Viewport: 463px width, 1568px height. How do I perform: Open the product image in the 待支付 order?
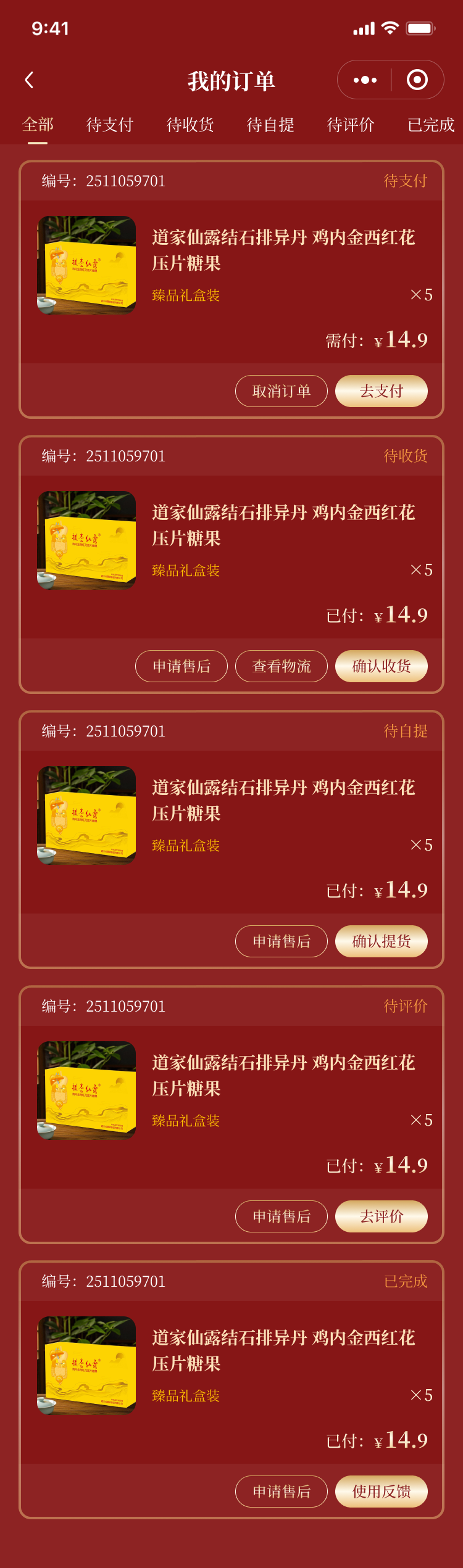pos(86,265)
